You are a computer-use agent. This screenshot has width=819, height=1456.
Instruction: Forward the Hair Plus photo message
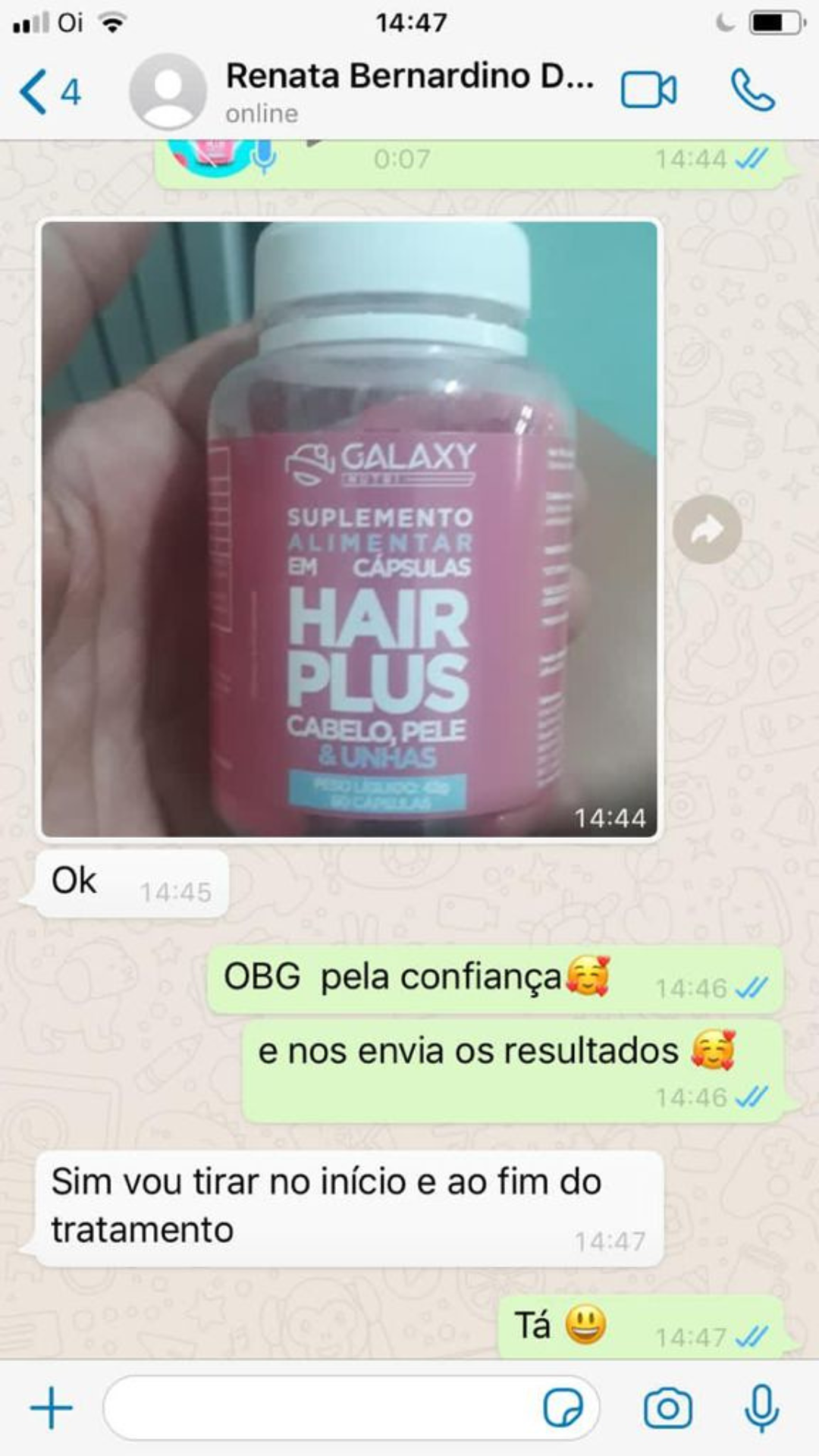click(707, 529)
